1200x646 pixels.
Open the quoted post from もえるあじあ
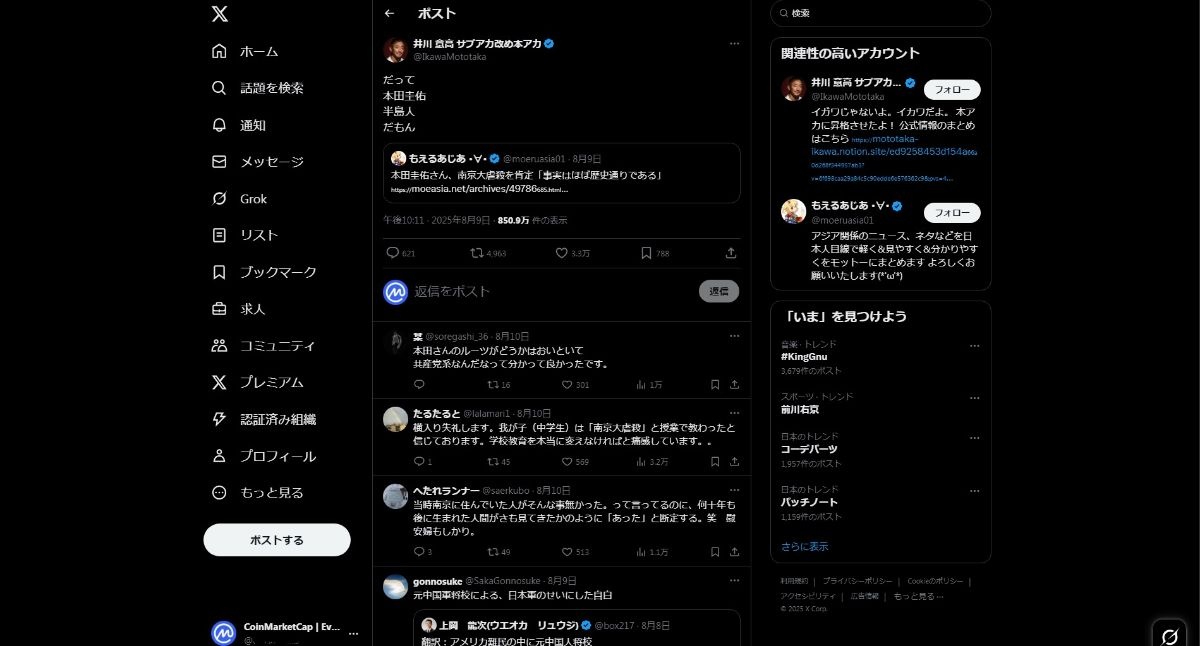coord(561,173)
